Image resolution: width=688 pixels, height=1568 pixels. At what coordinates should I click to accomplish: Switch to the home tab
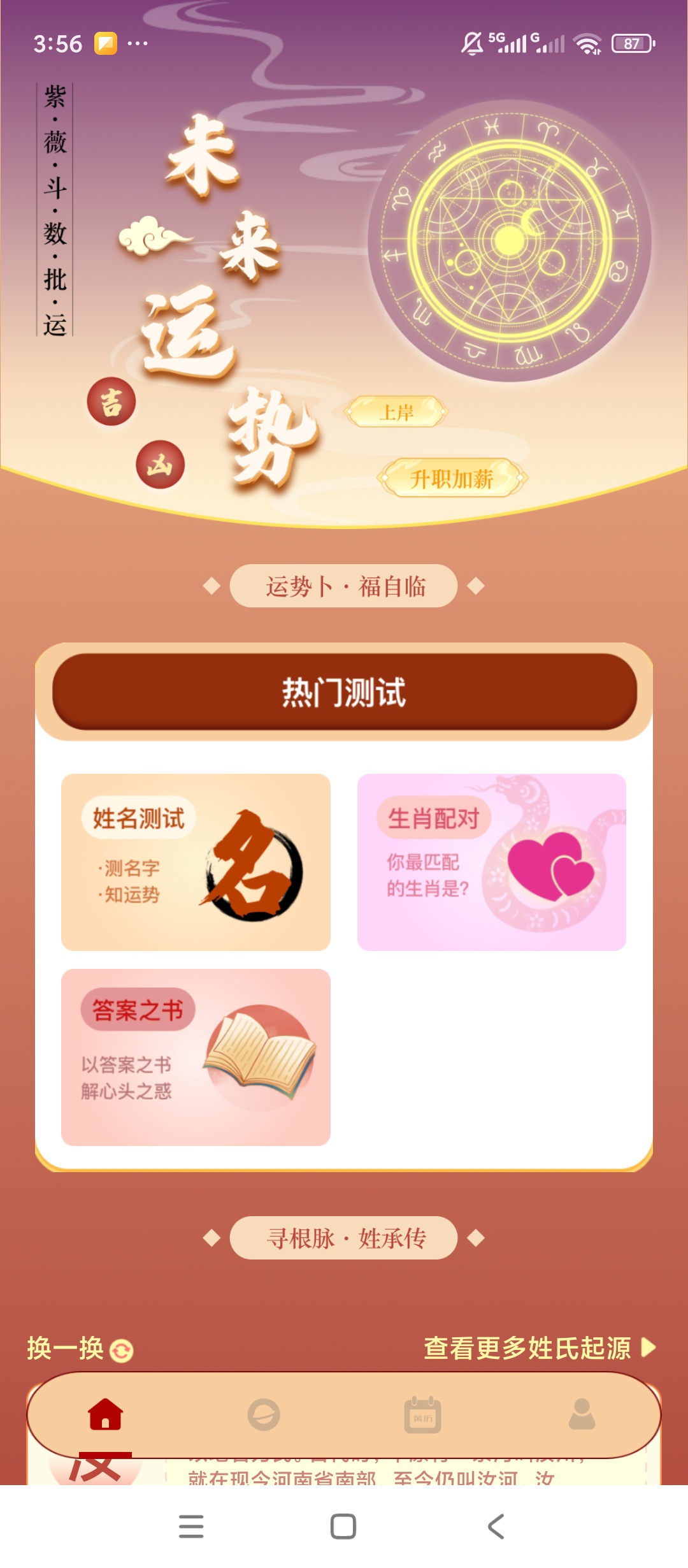[106, 1414]
